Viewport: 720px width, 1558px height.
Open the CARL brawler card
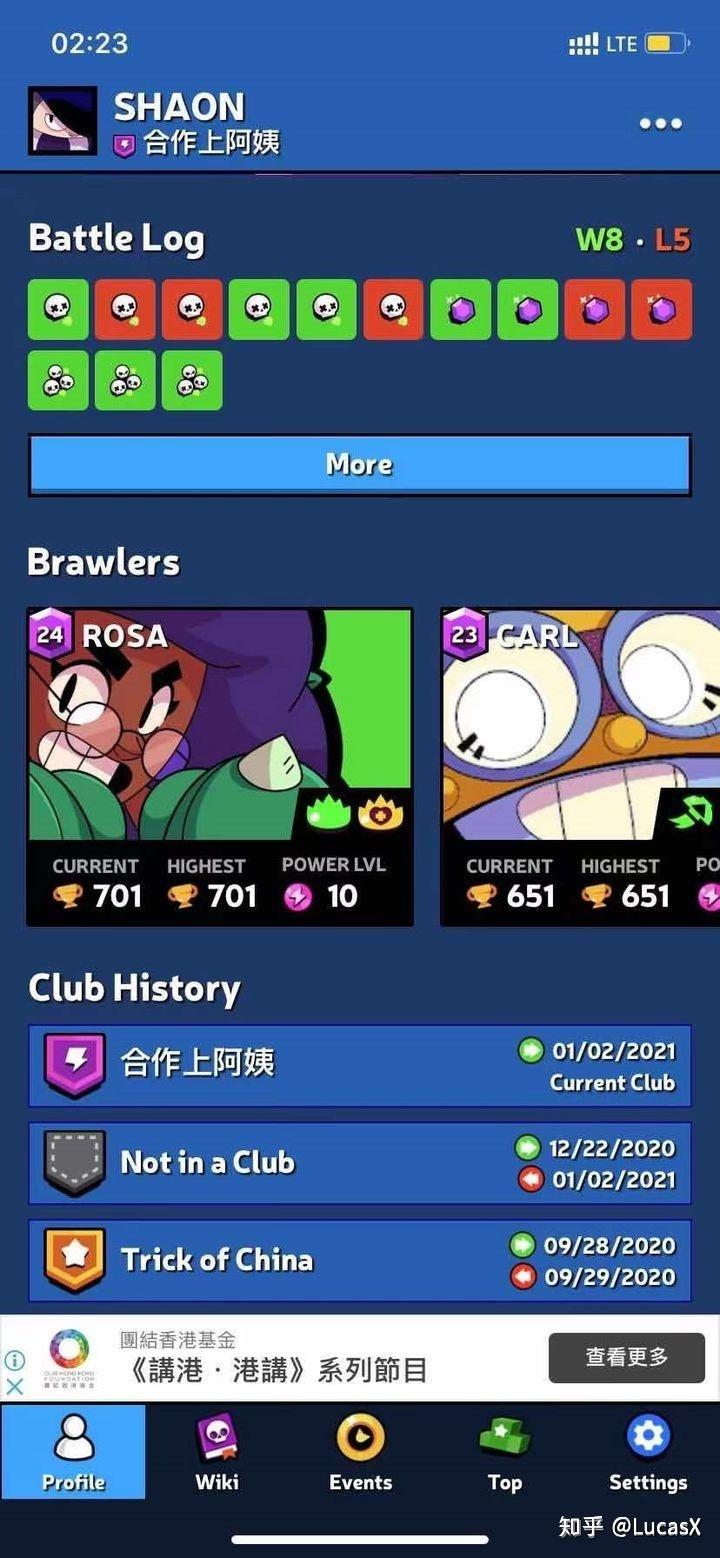(x=580, y=766)
